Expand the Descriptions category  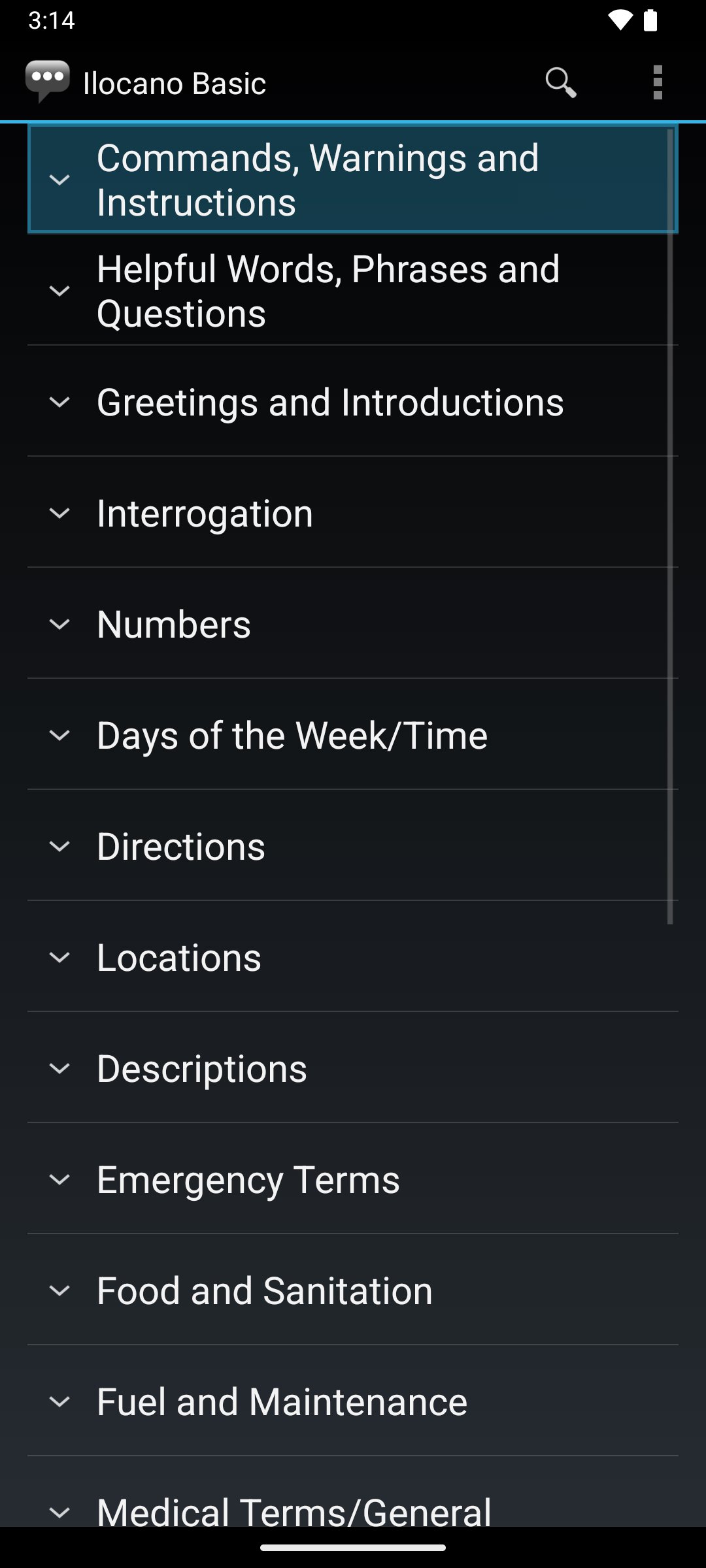point(353,1068)
